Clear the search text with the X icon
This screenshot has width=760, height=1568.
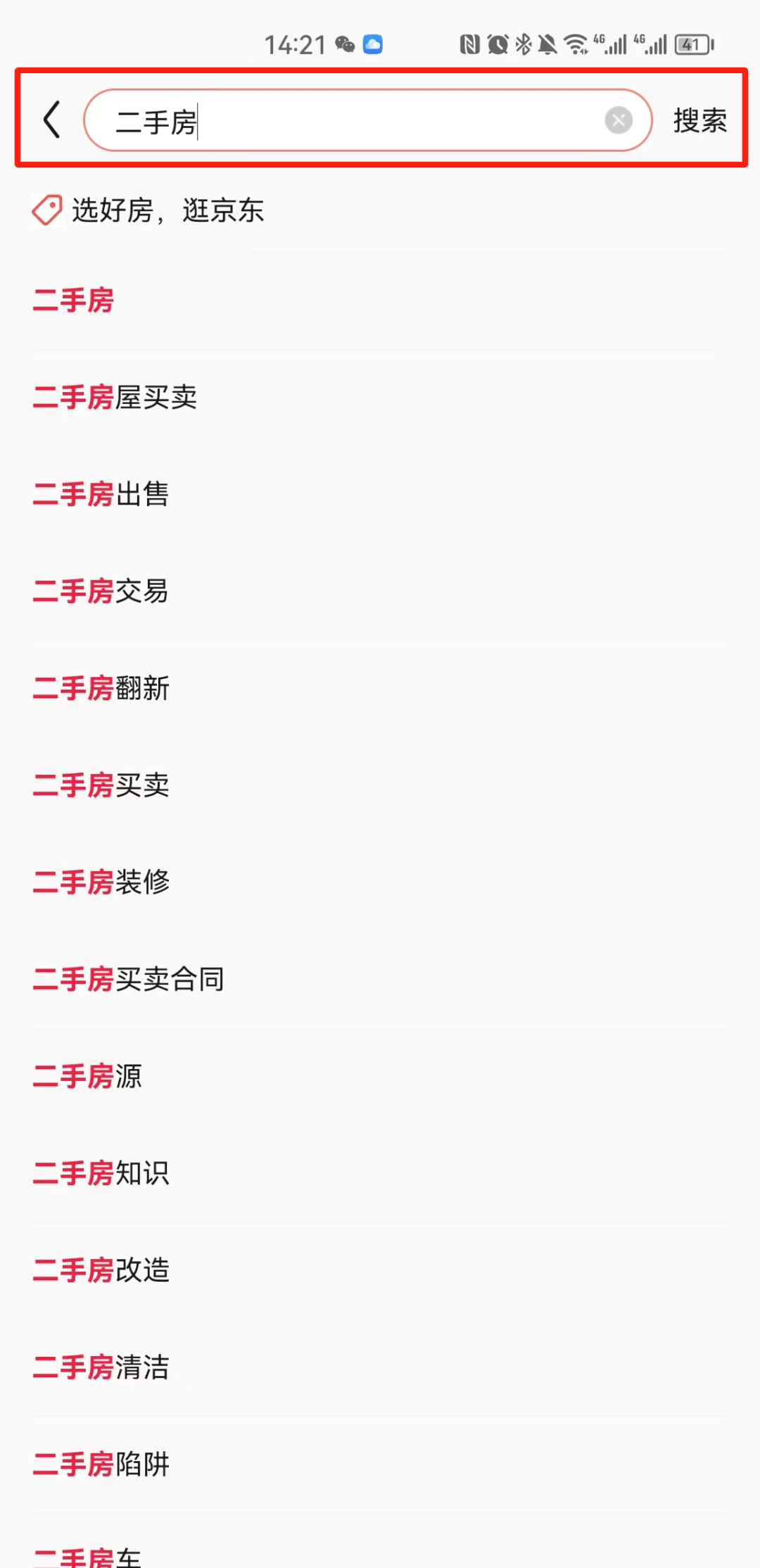click(x=618, y=120)
